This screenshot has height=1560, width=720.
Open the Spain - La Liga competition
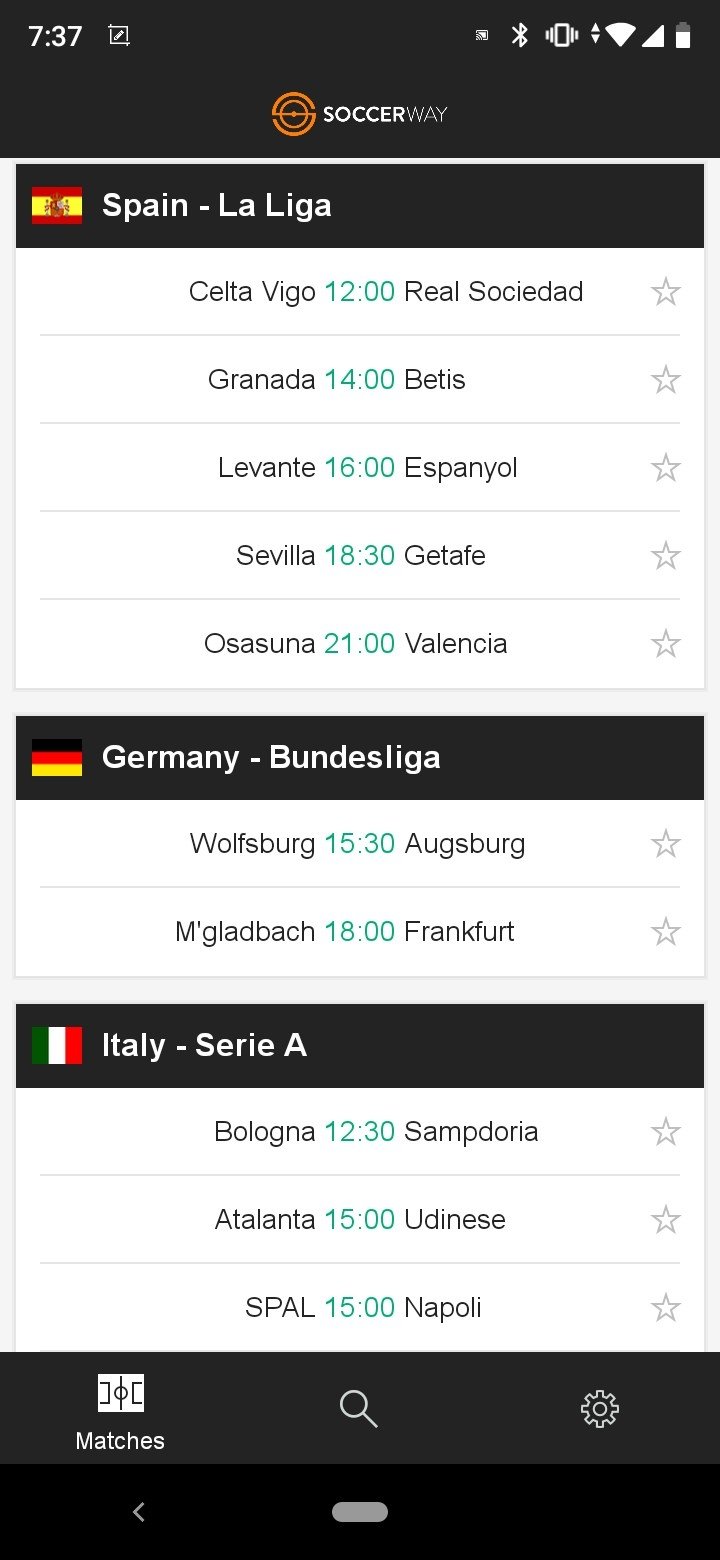[360, 205]
